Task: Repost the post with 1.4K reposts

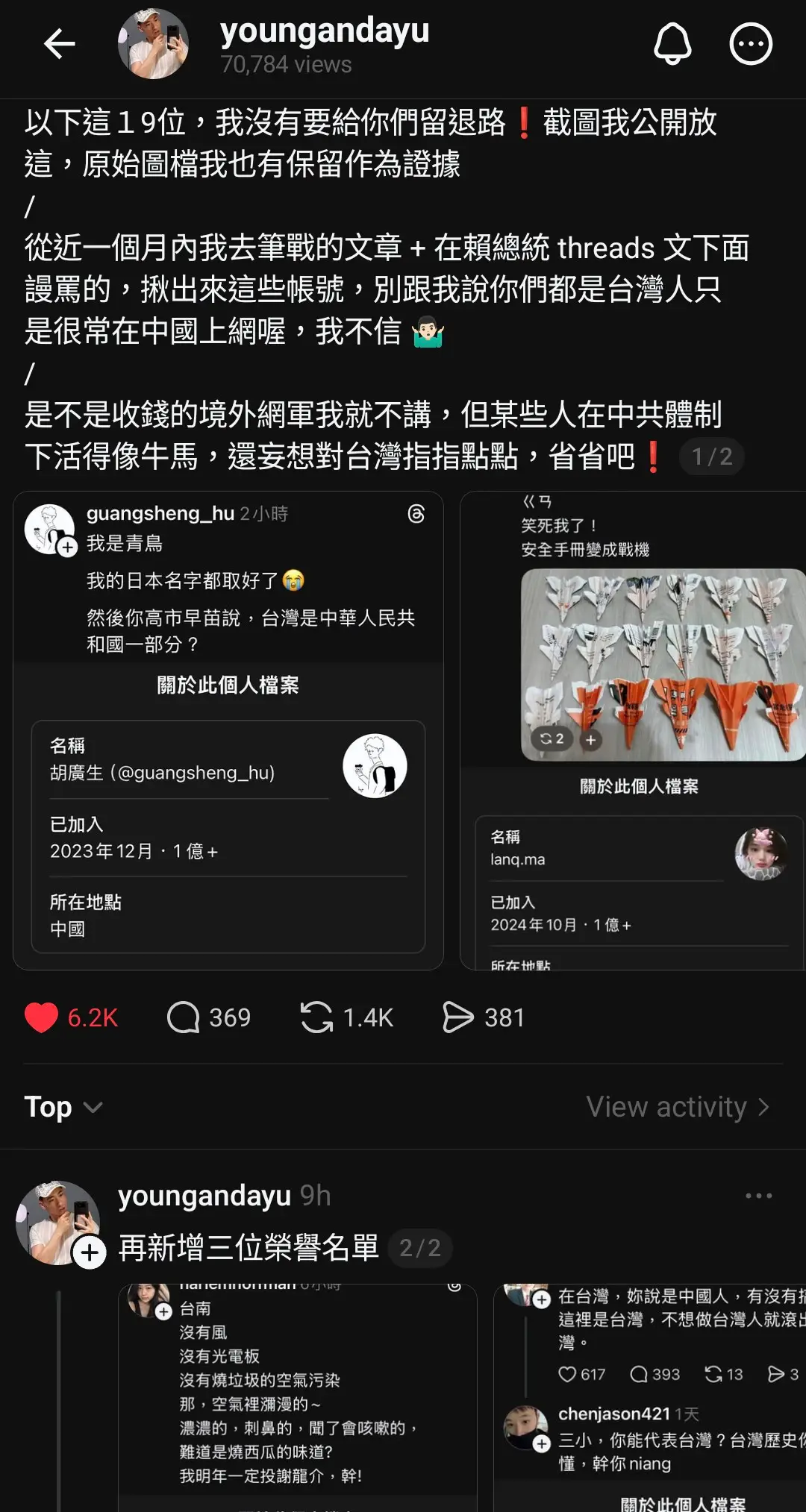Action: coord(346,1017)
